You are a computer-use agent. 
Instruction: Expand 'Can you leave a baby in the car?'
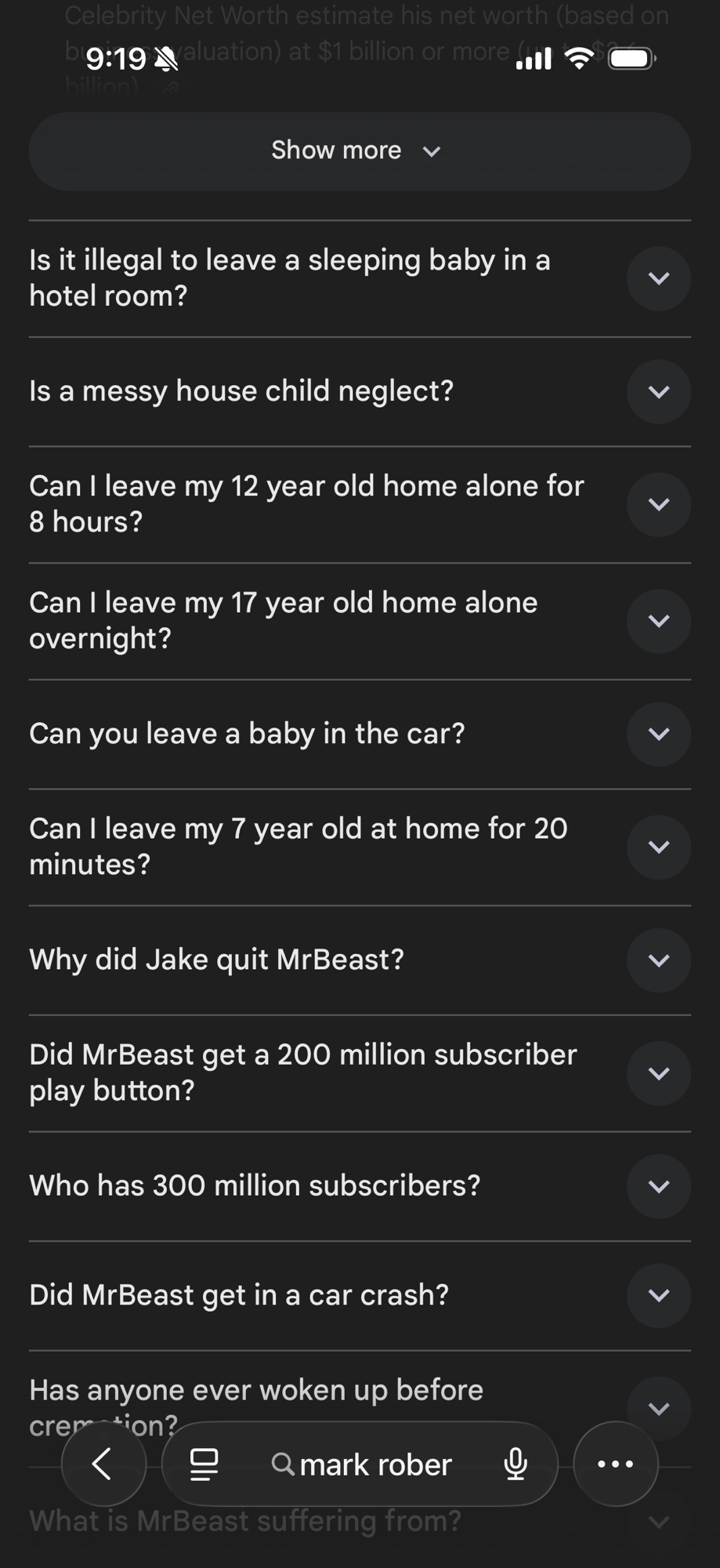(658, 734)
